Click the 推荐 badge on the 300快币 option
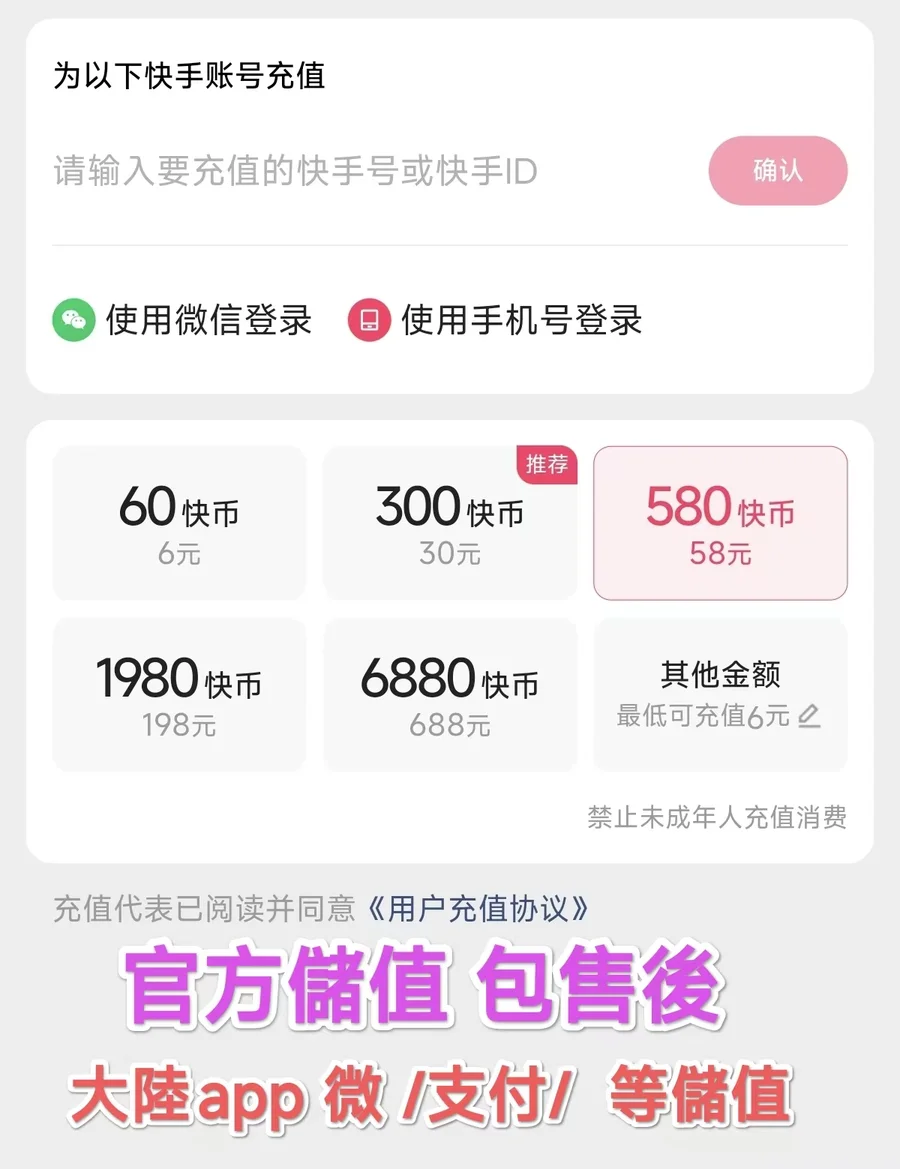The height and width of the screenshot is (1169, 900). 548,466
